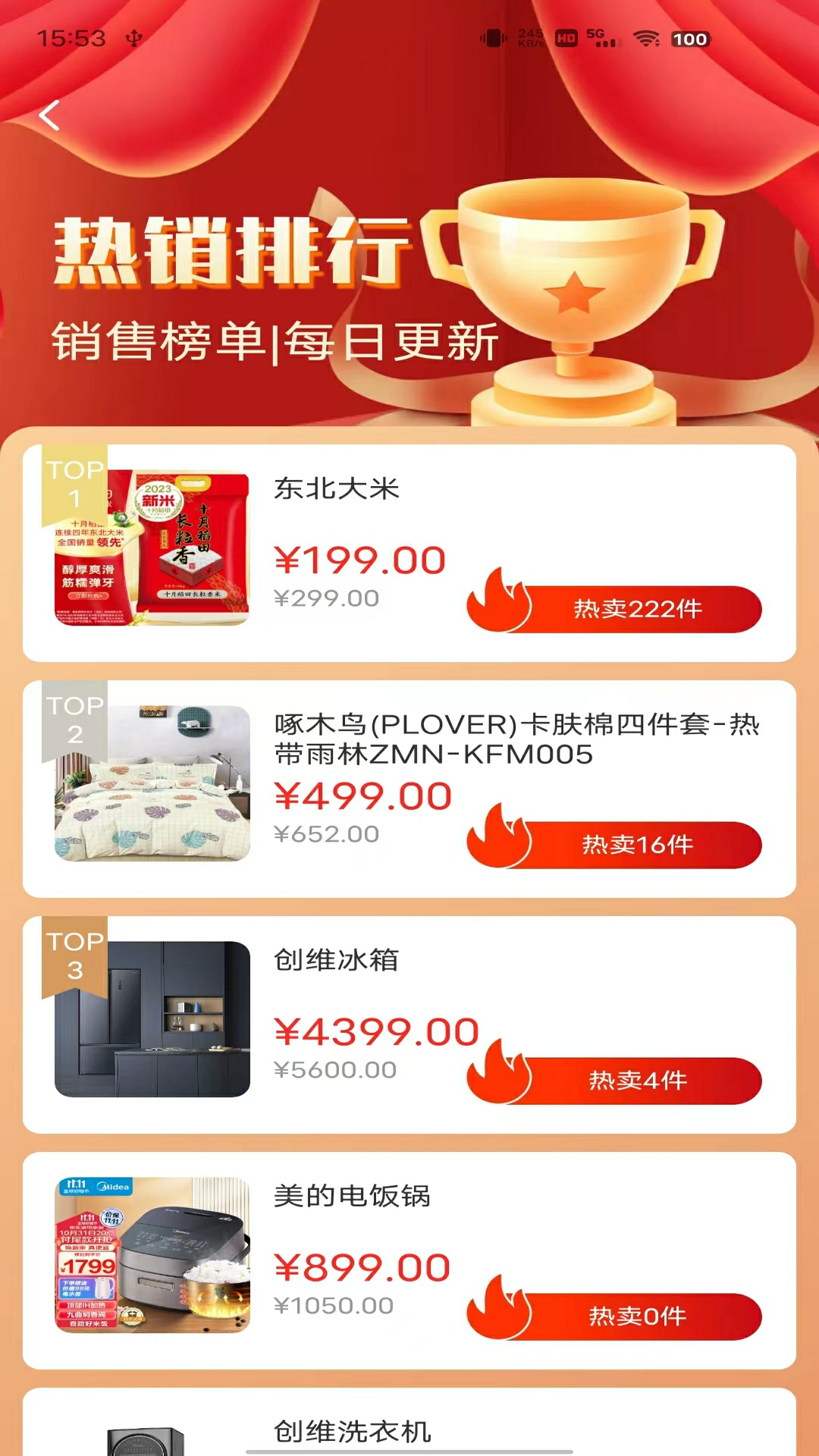Go back using the top-left arrow
The image size is (819, 1456).
click(49, 116)
